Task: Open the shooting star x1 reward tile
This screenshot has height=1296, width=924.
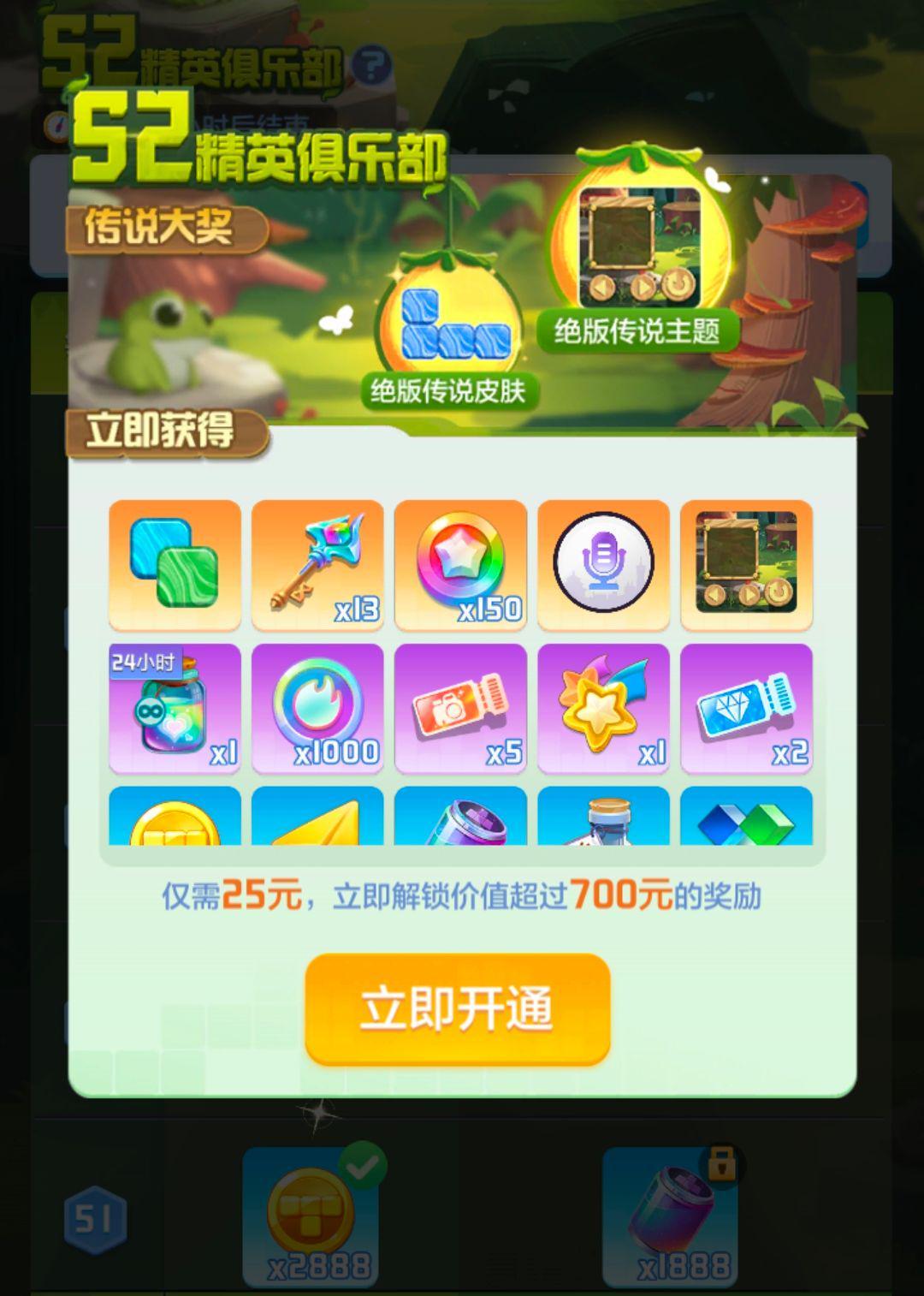Action: click(x=603, y=708)
